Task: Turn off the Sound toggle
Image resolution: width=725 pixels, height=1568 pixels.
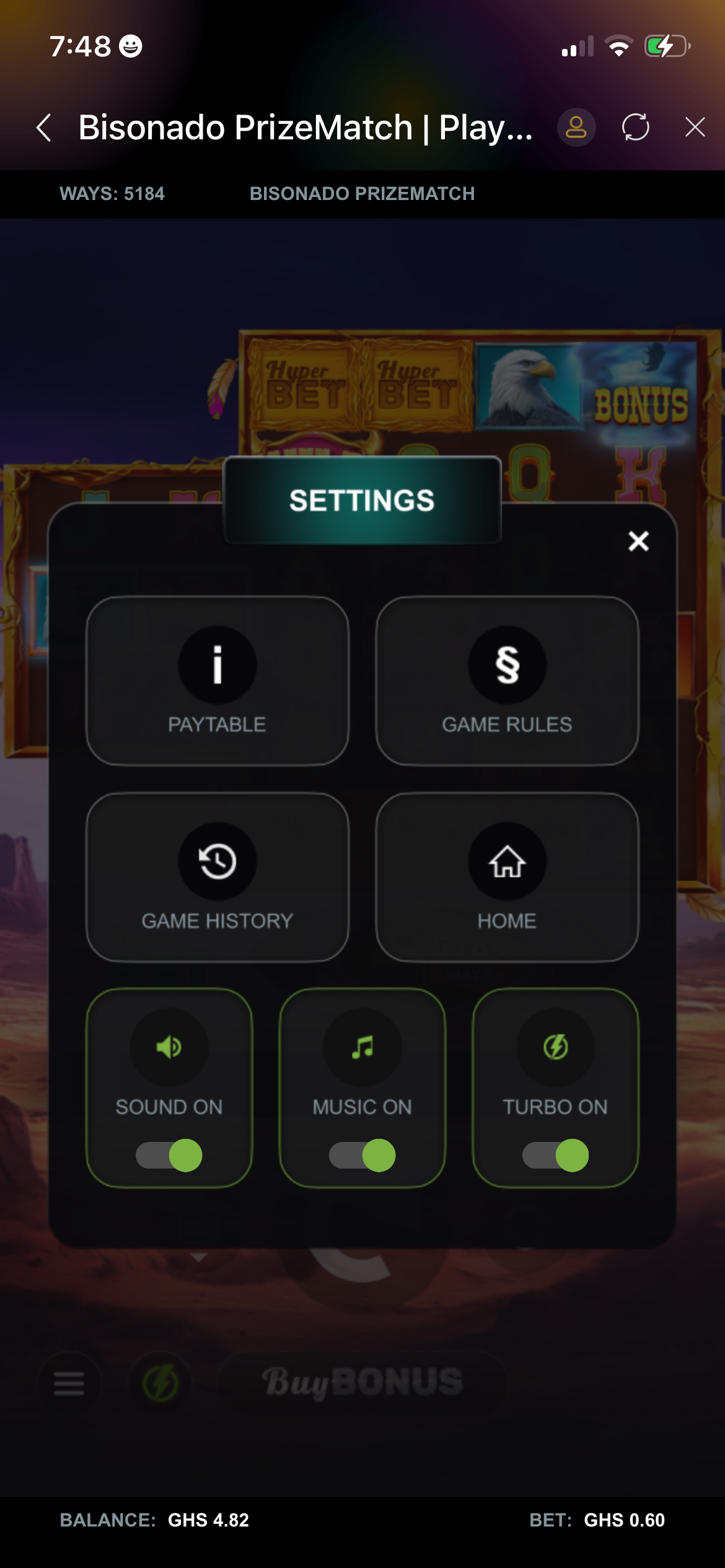Action: click(169, 1155)
